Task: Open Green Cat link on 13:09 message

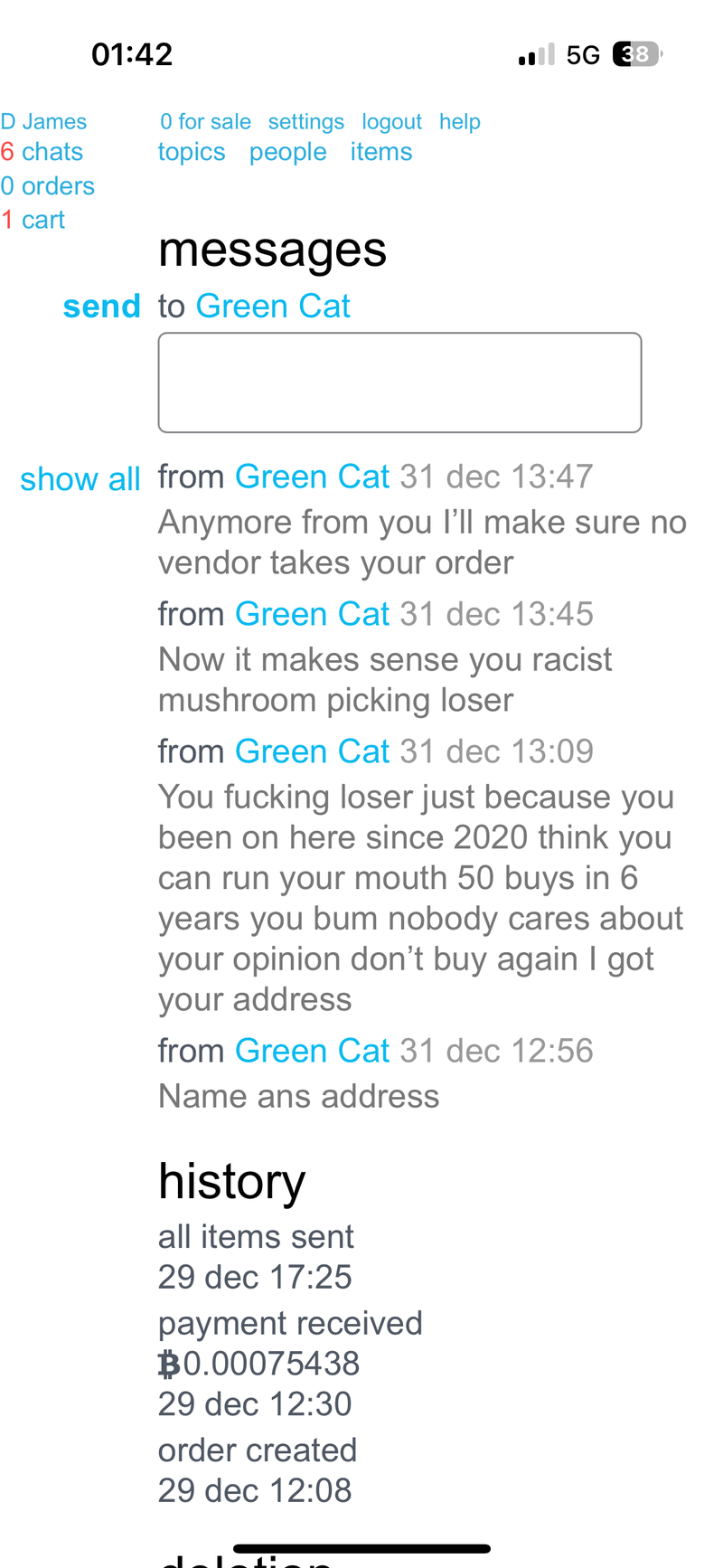Action: click(x=312, y=751)
